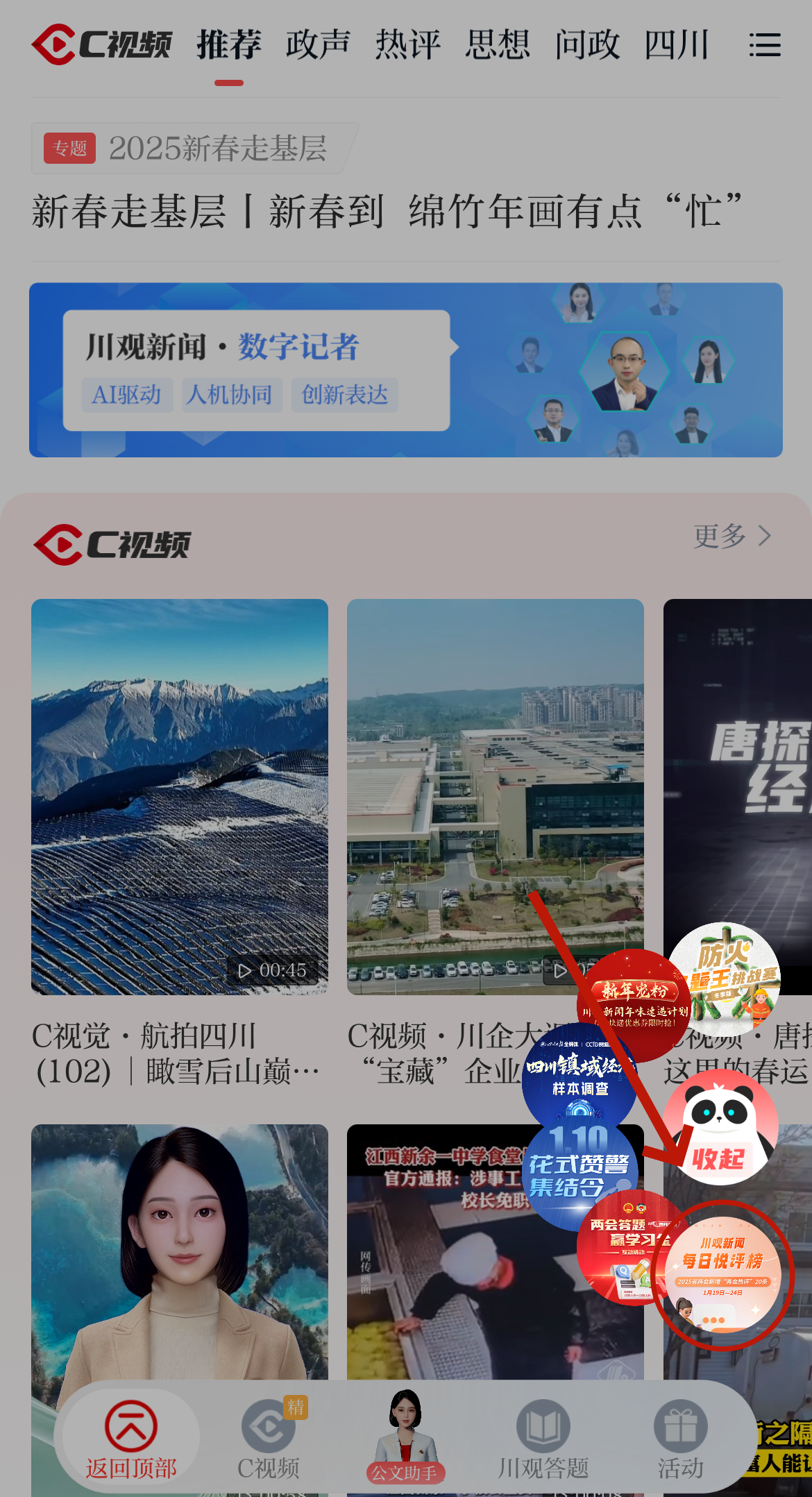This screenshot has height=1497, width=812.
Task: Switch to the C视频 bottom tab
Action: (269, 1439)
